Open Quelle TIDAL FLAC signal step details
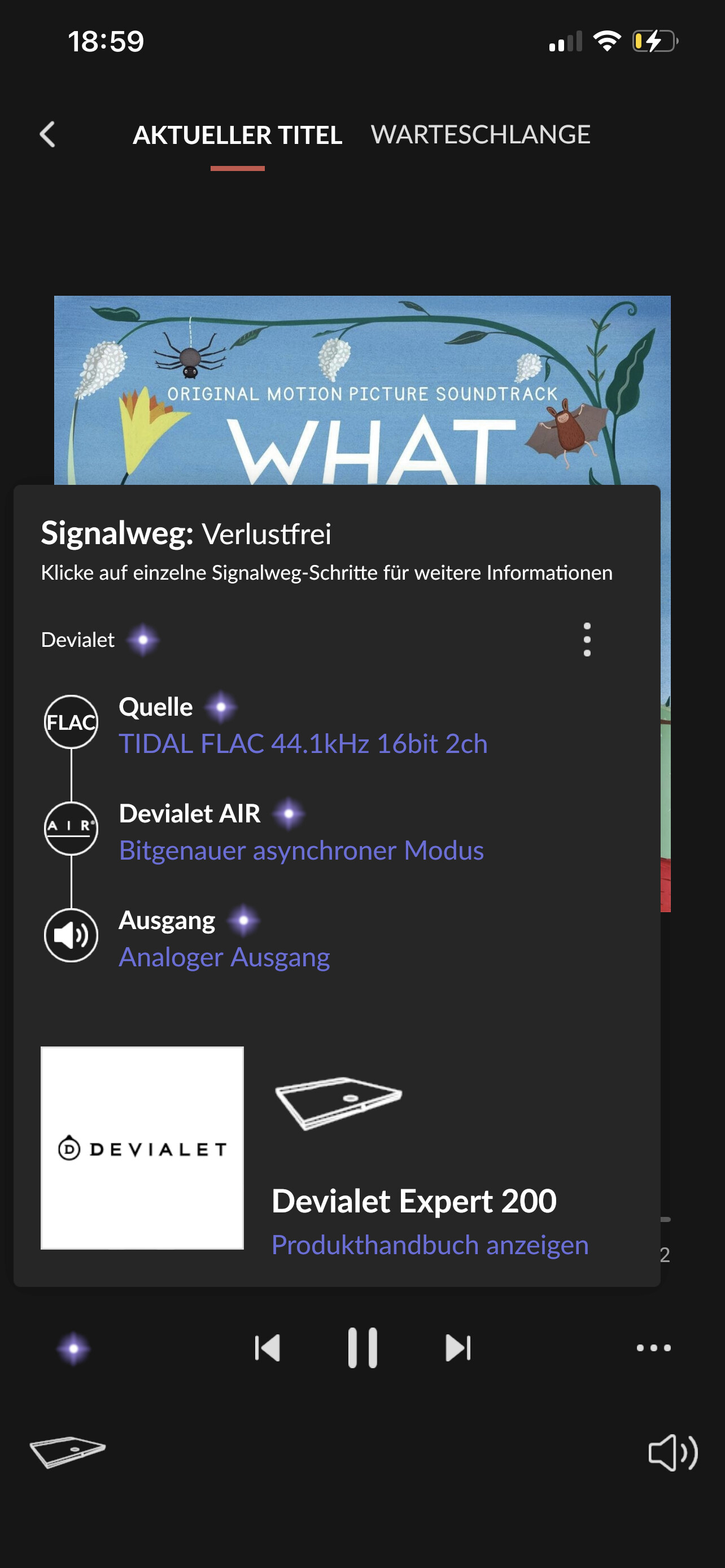 point(303,743)
